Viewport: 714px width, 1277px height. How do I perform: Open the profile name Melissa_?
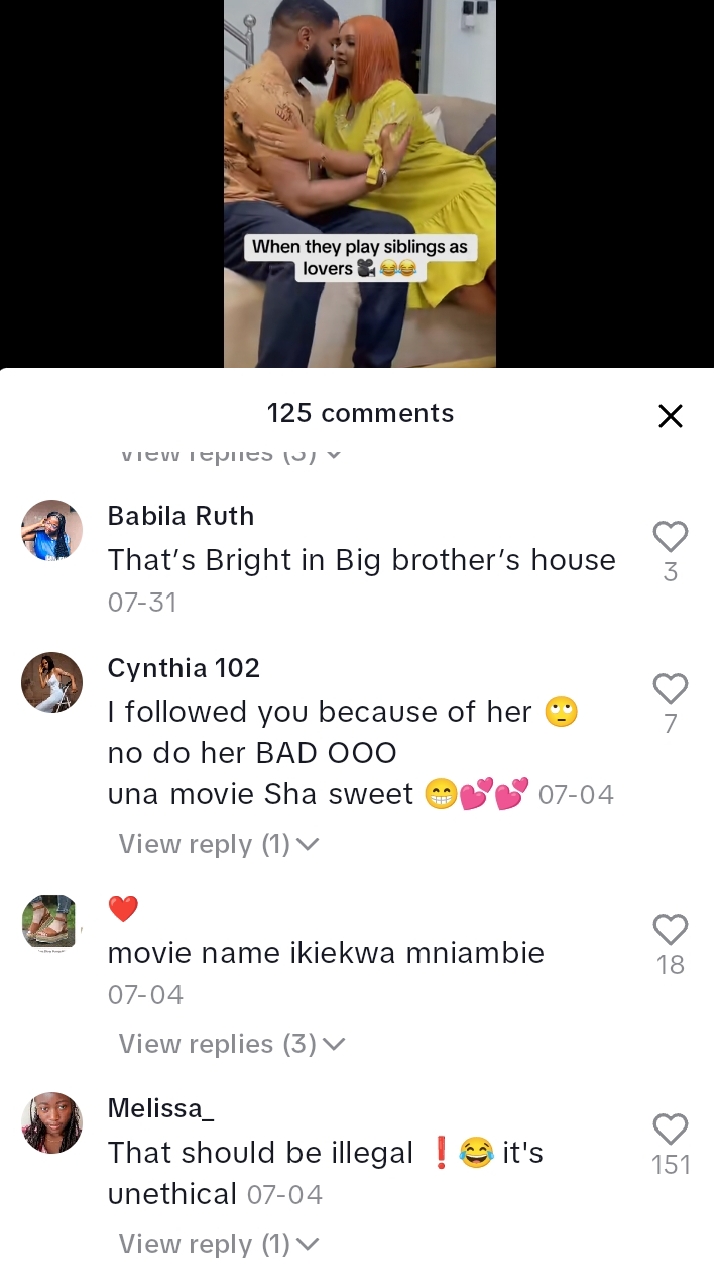pos(161,1108)
